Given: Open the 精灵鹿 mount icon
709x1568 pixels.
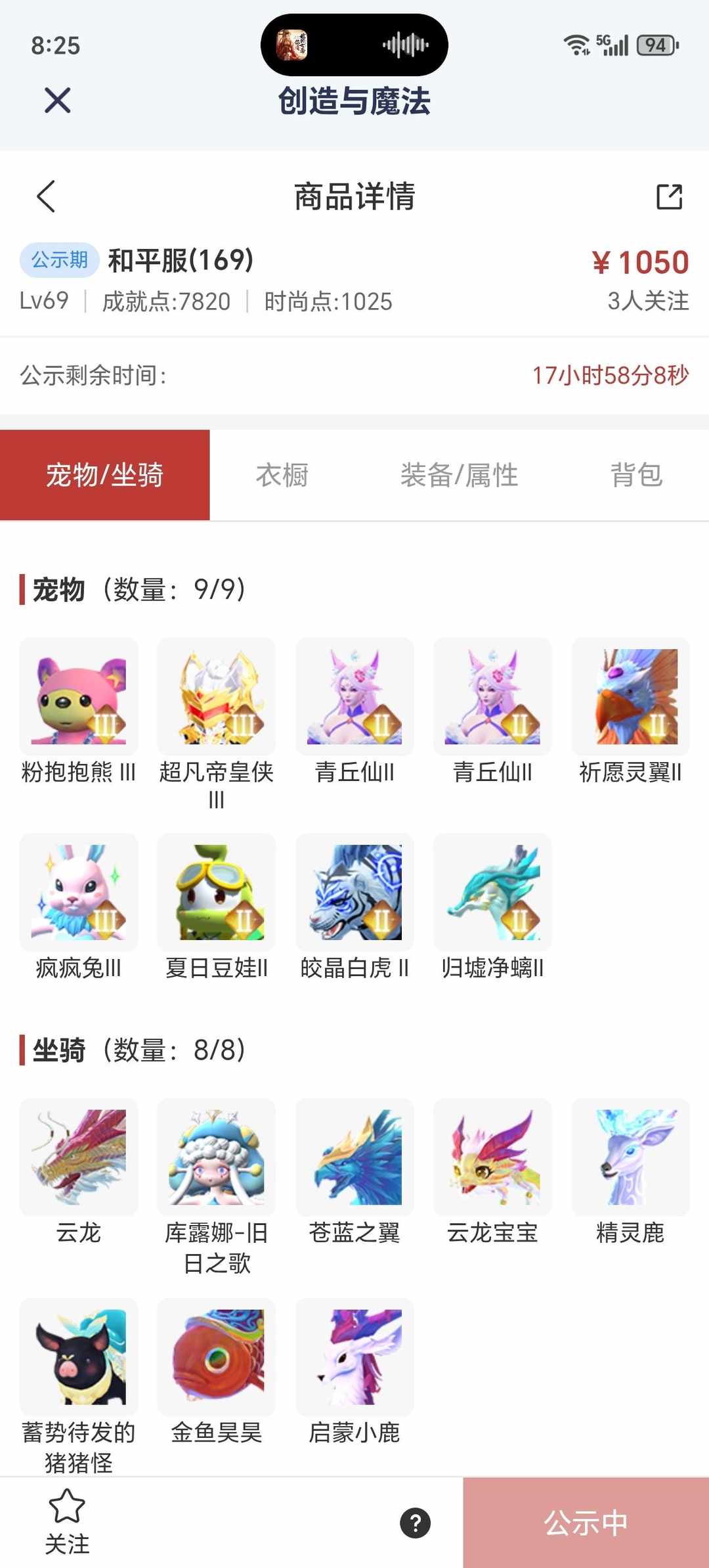Looking at the screenshot, I should (630, 1156).
